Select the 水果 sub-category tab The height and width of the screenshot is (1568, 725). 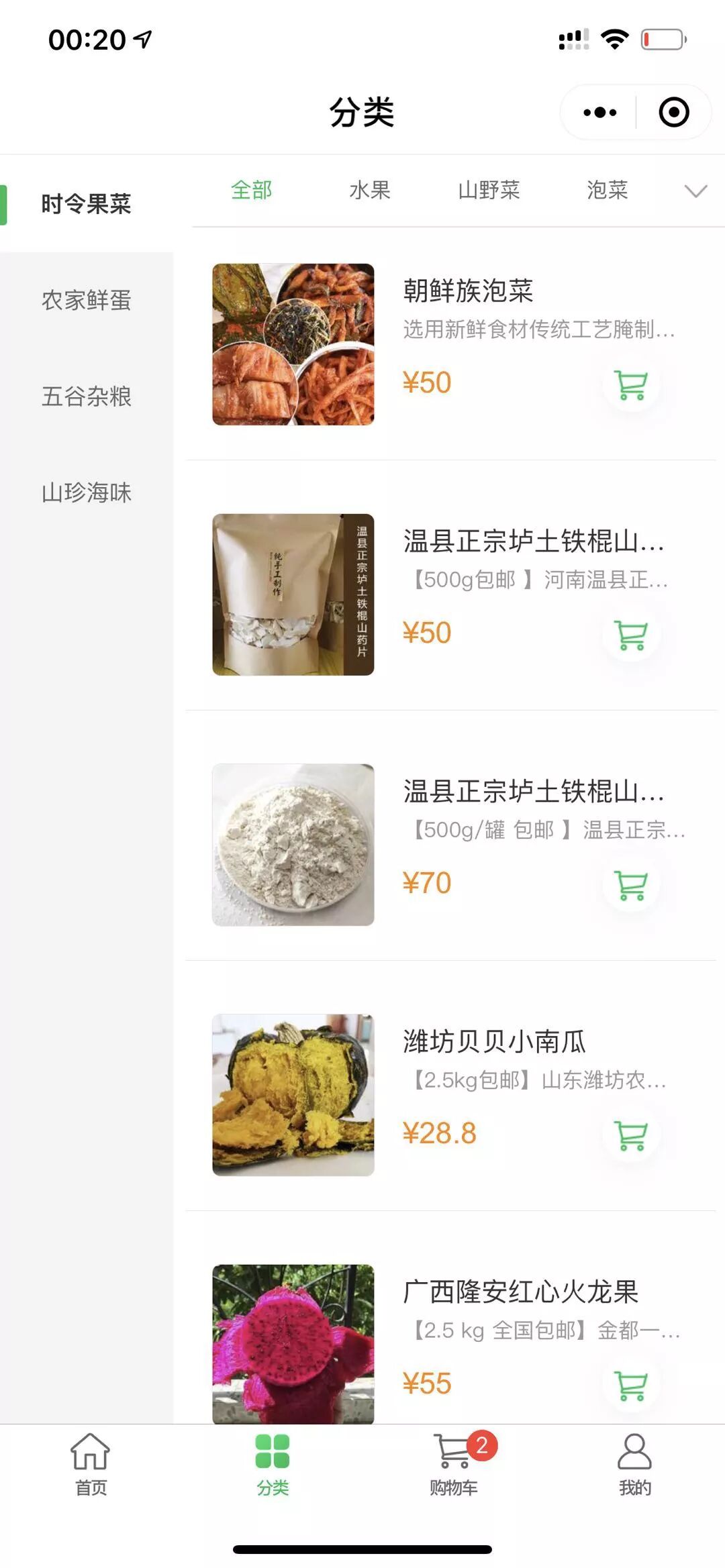[x=370, y=191]
